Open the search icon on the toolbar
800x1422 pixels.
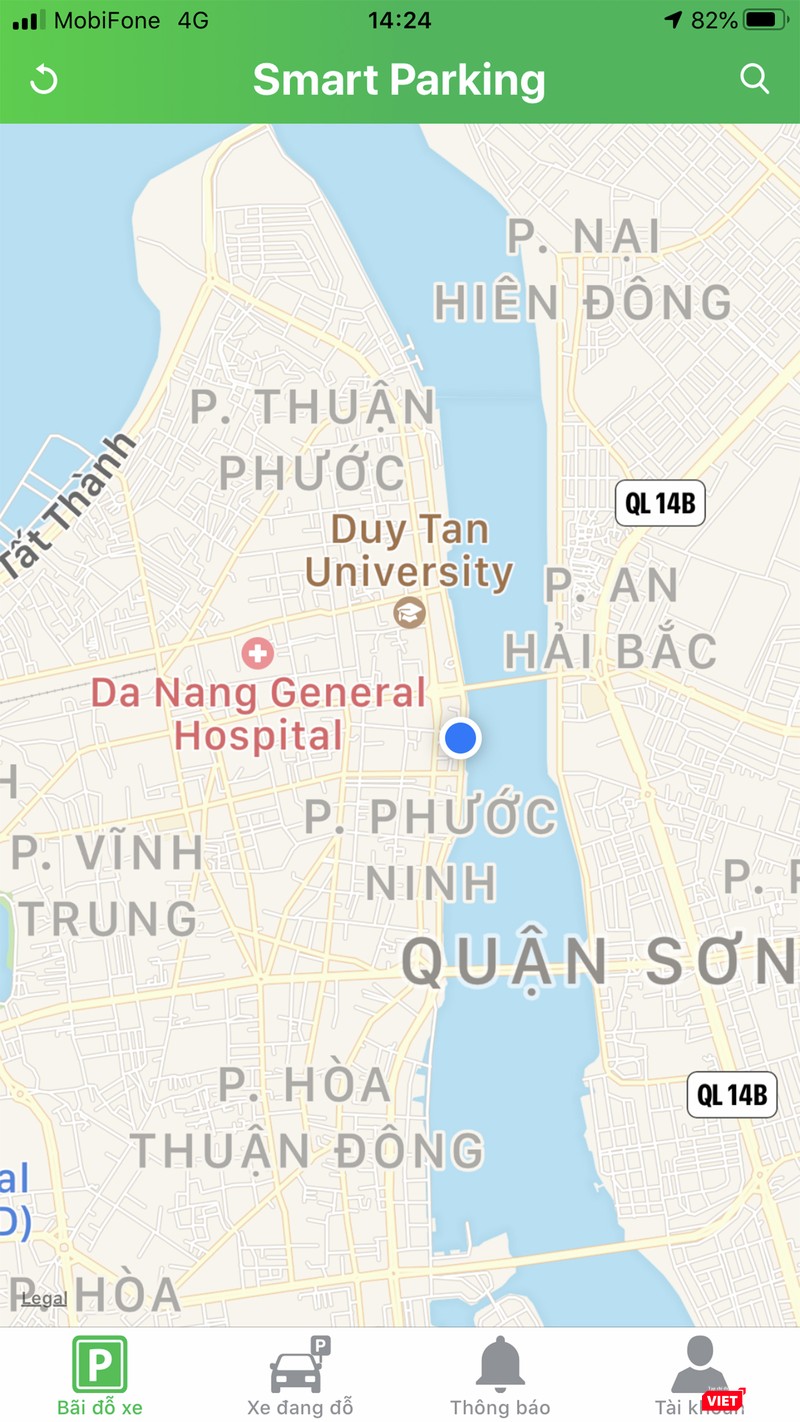756,80
